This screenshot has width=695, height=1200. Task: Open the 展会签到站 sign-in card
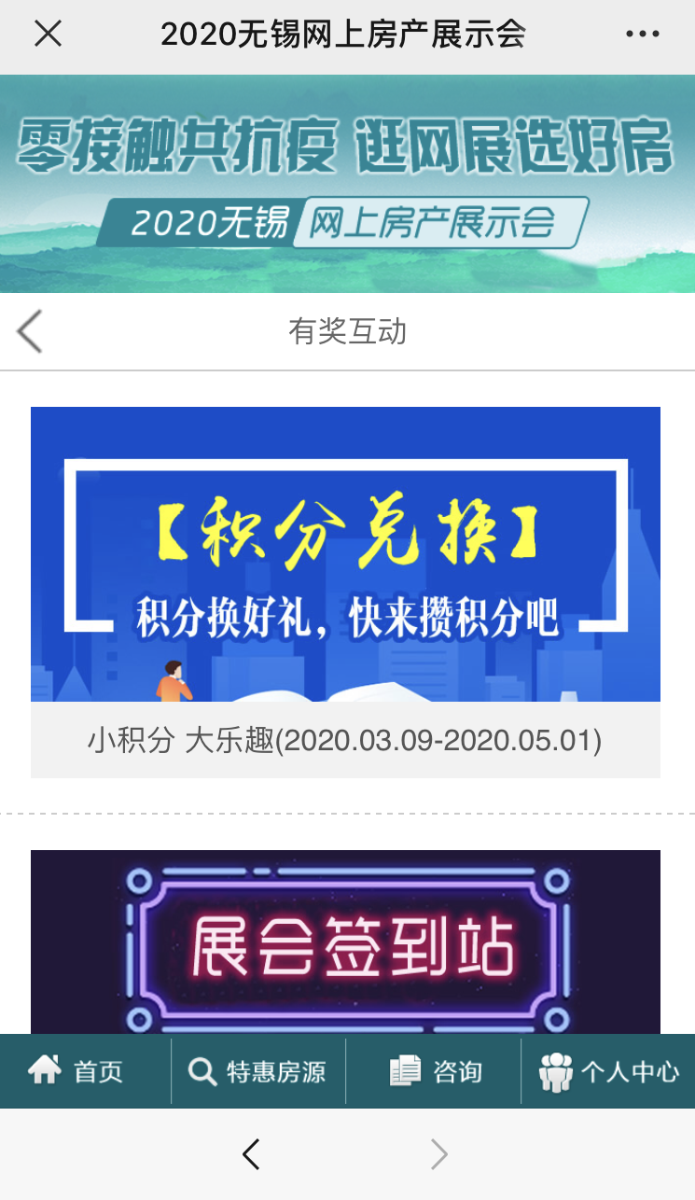[x=345, y=942]
